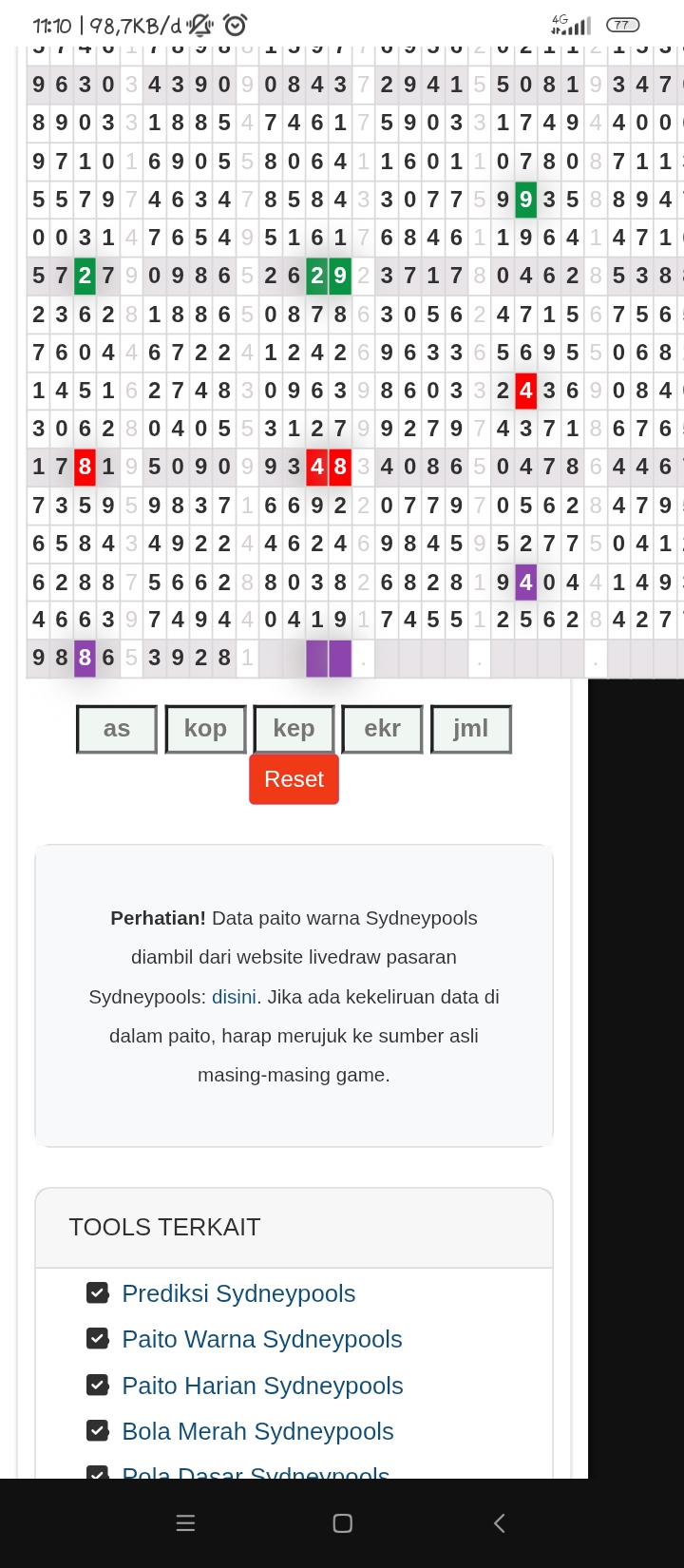
Task: Select the "as" highlight button
Action: [x=117, y=729]
